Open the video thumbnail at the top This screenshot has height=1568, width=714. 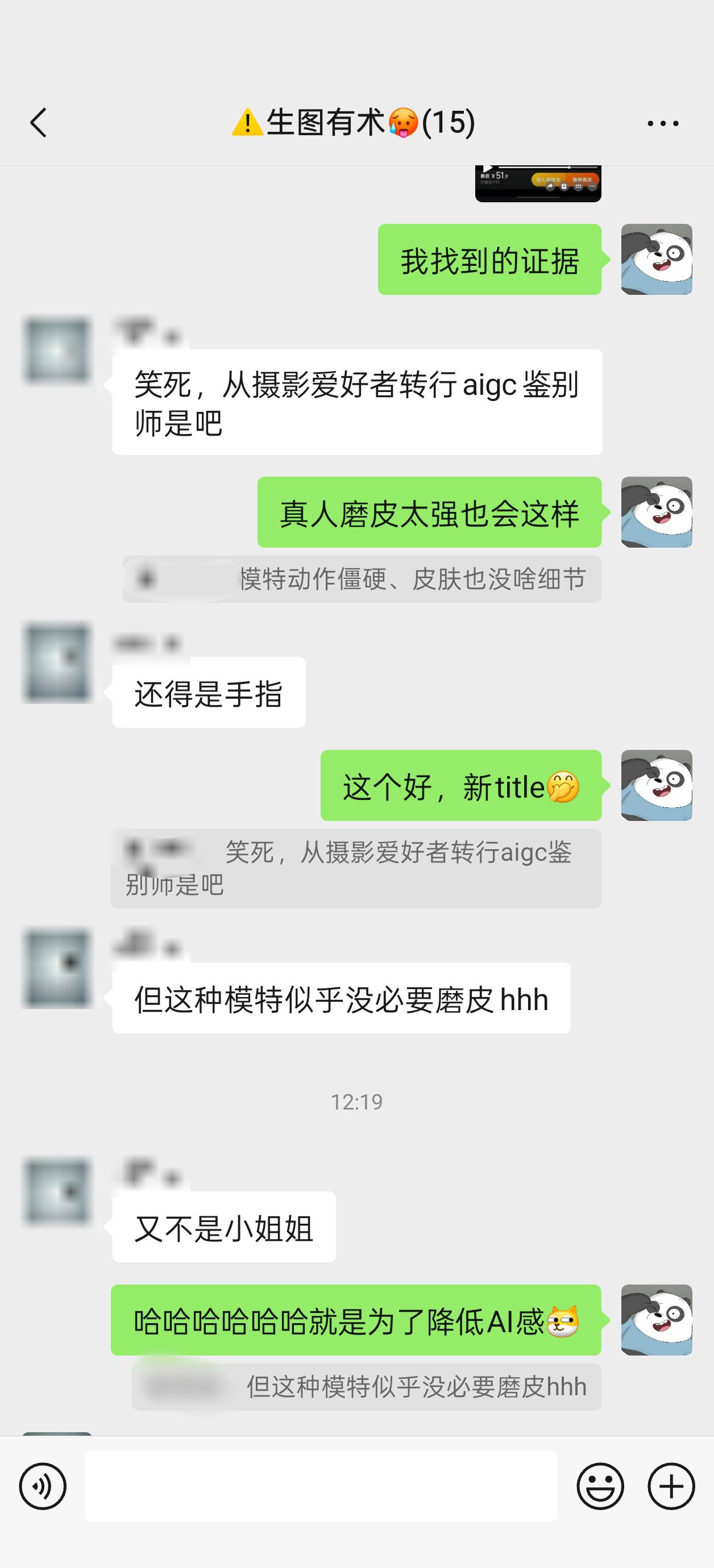[538, 183]
